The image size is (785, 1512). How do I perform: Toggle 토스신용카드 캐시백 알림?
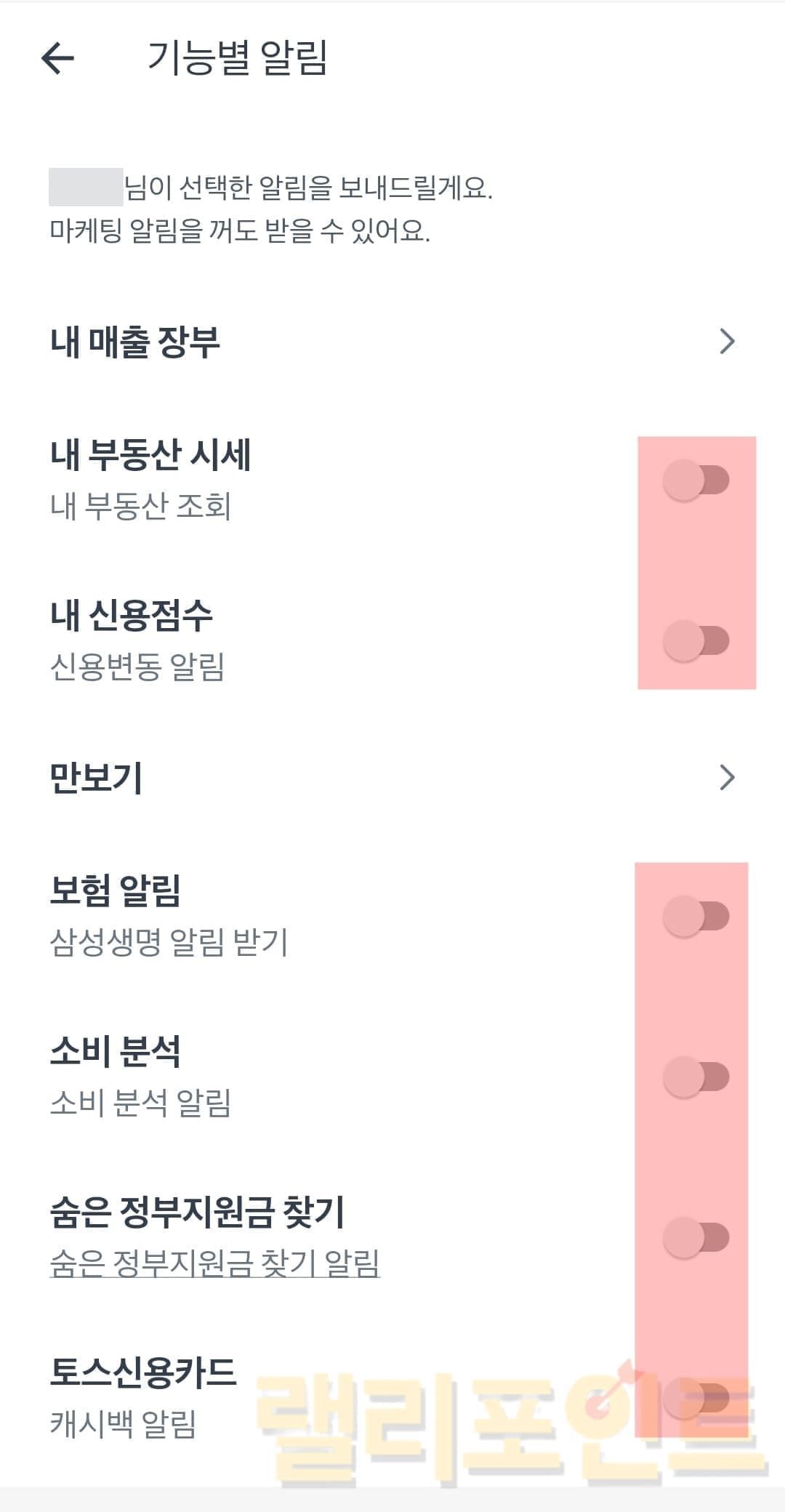coord(696,1398)
